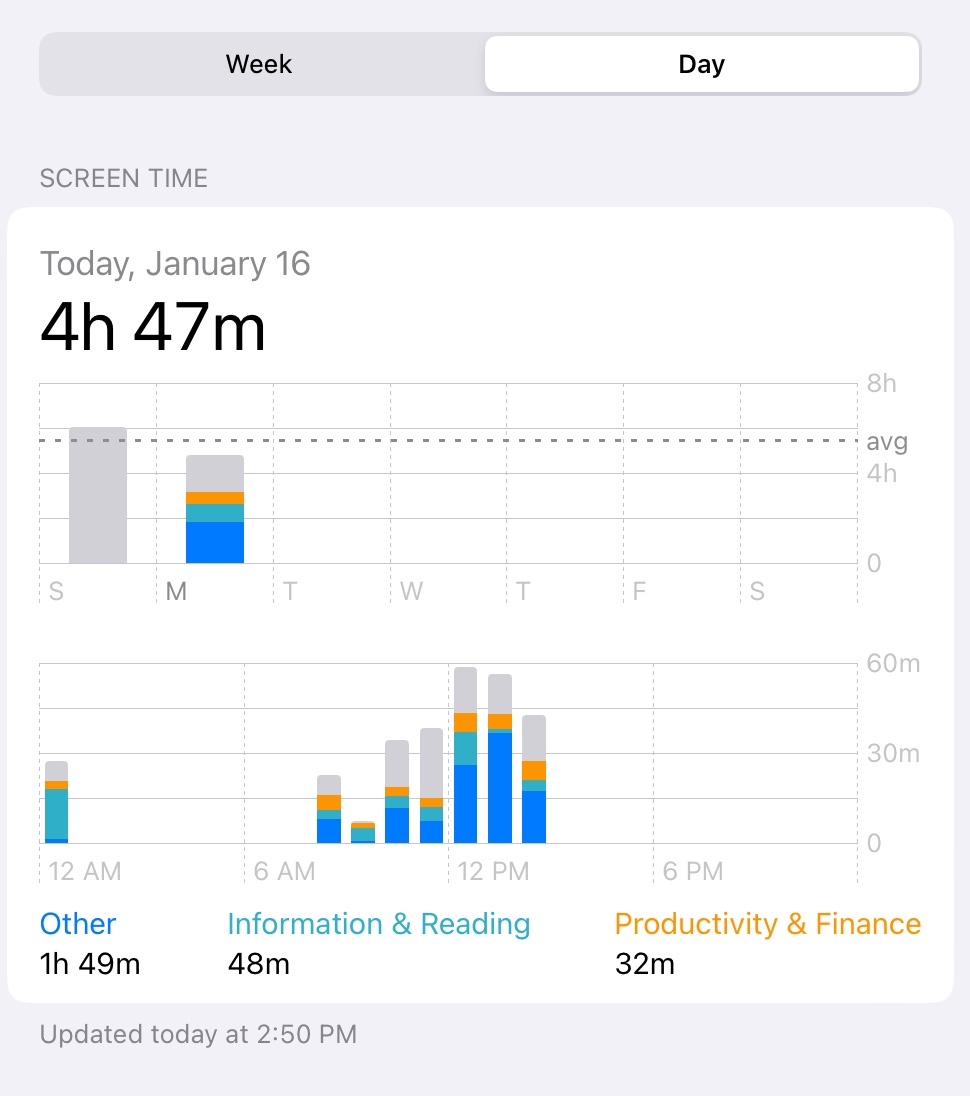This screenshot has height=1096, width=970.
Task: Select the 8h axis label
Action: [x=880, y=383]
